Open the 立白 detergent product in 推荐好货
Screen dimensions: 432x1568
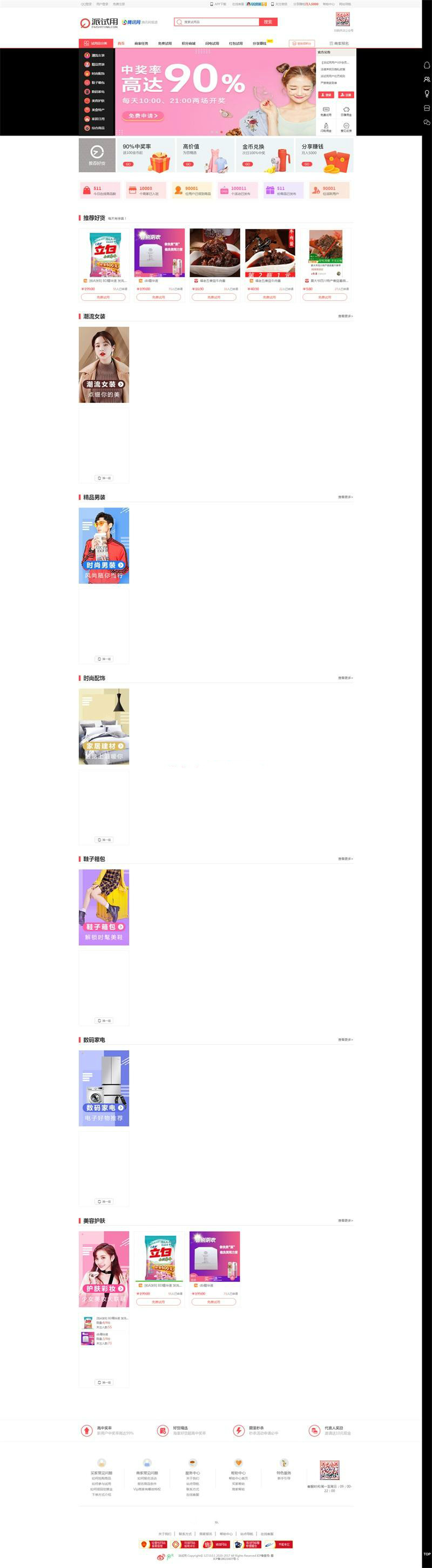tap(105, 254)
